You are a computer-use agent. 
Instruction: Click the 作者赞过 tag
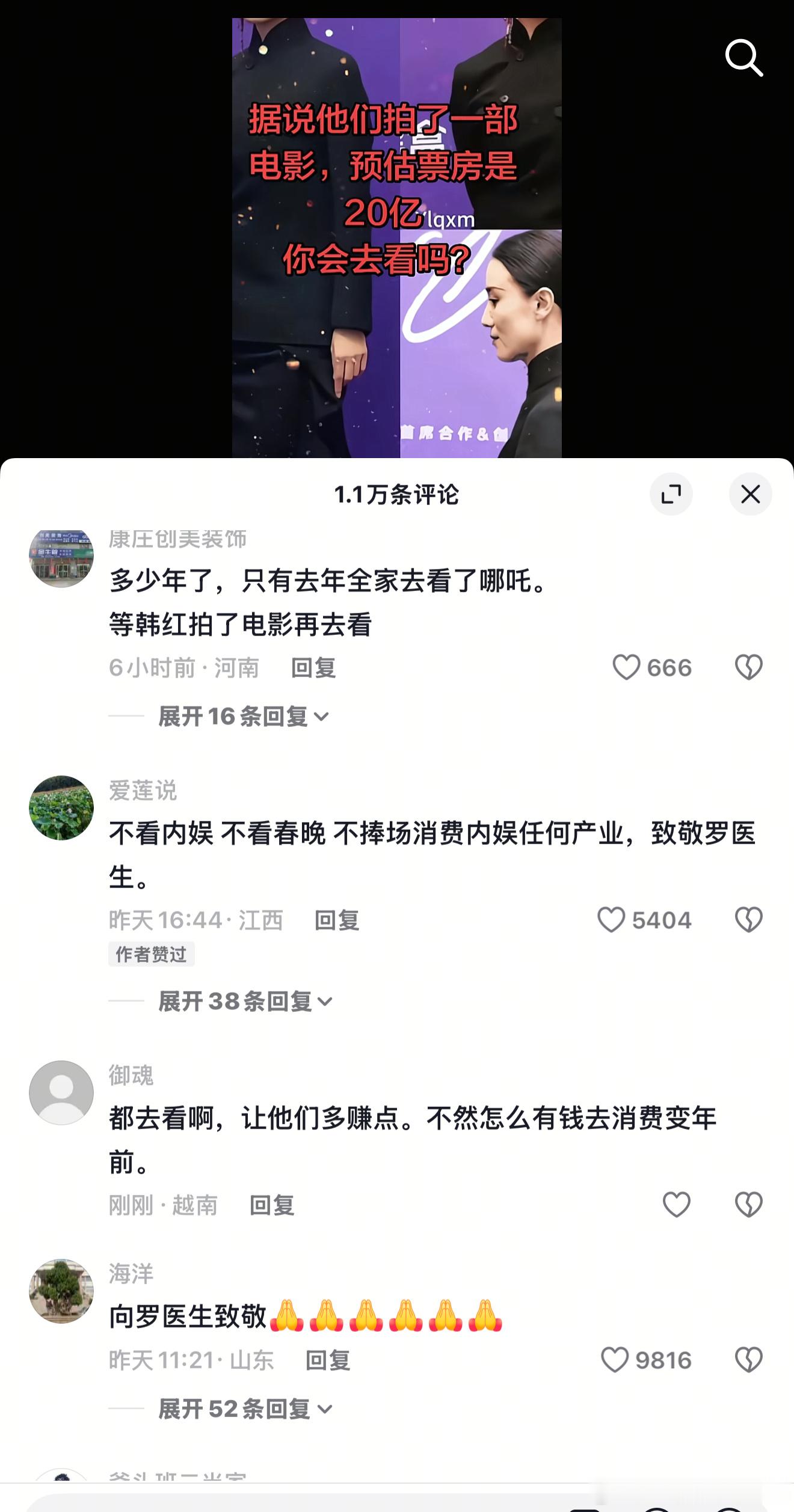point(152,954)
